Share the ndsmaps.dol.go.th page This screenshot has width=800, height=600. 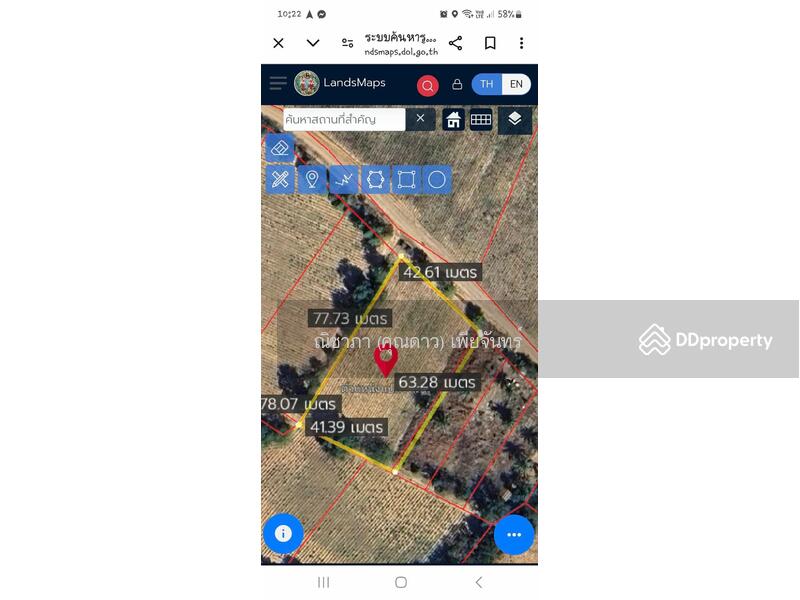[455, 43]
